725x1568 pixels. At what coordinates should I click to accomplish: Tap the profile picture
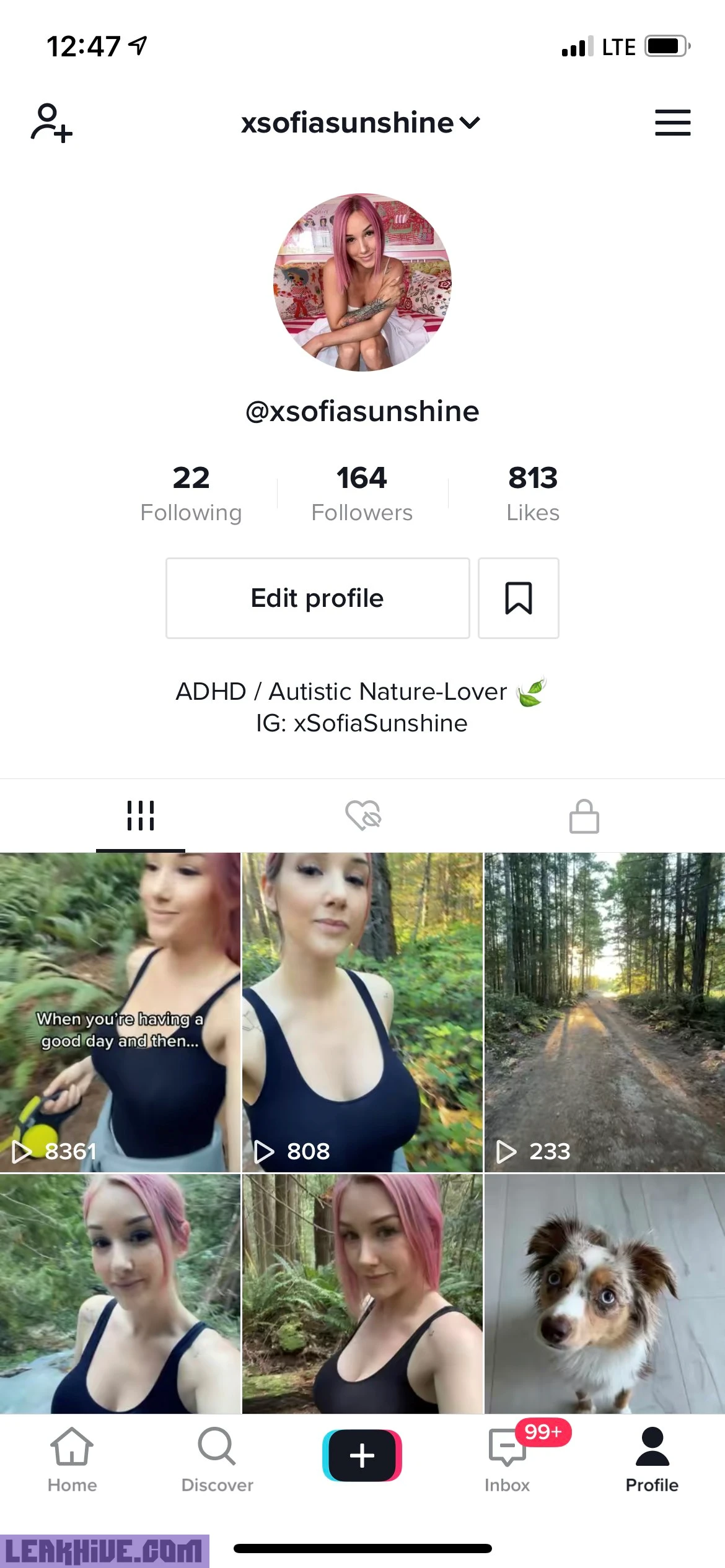pos(362,282)
